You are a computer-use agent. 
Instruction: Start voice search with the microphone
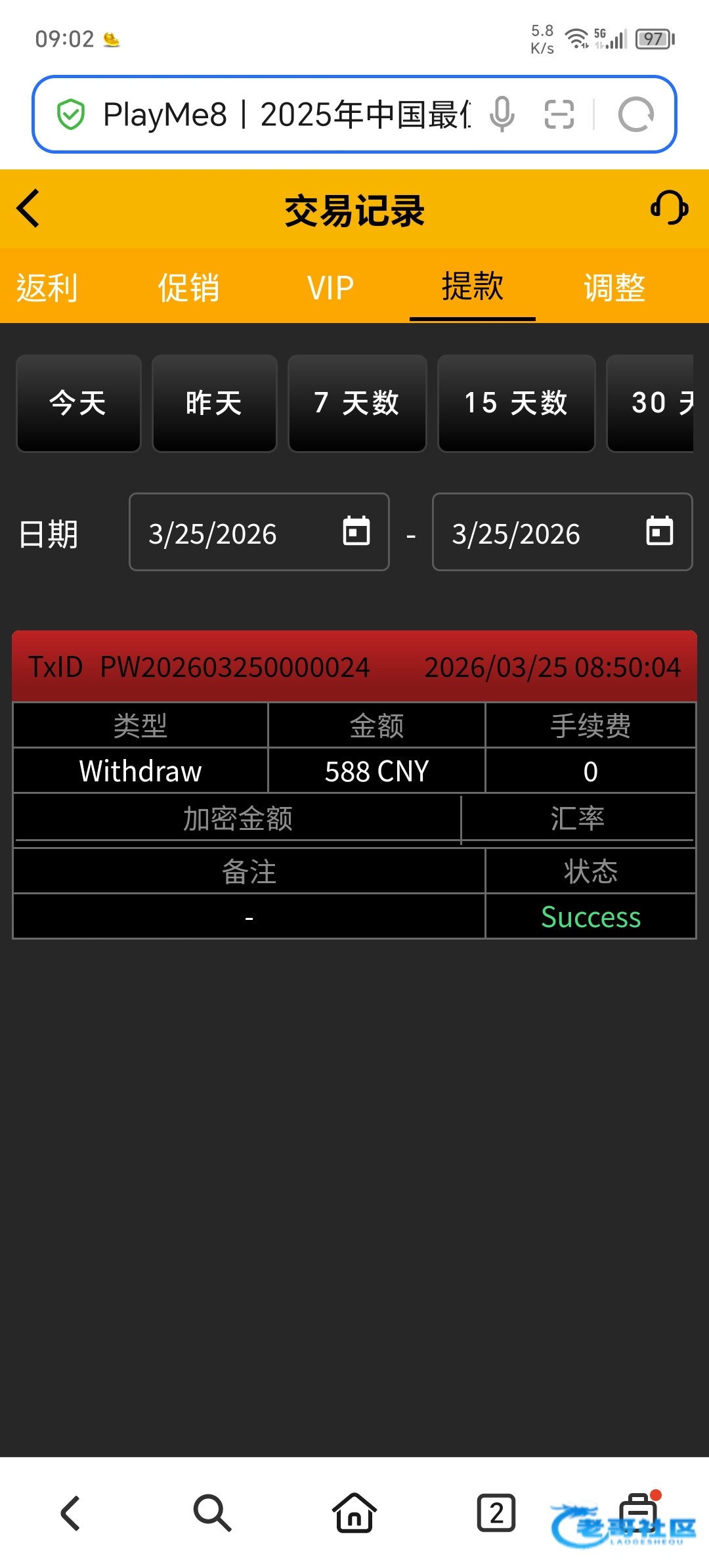click(502, 114)
